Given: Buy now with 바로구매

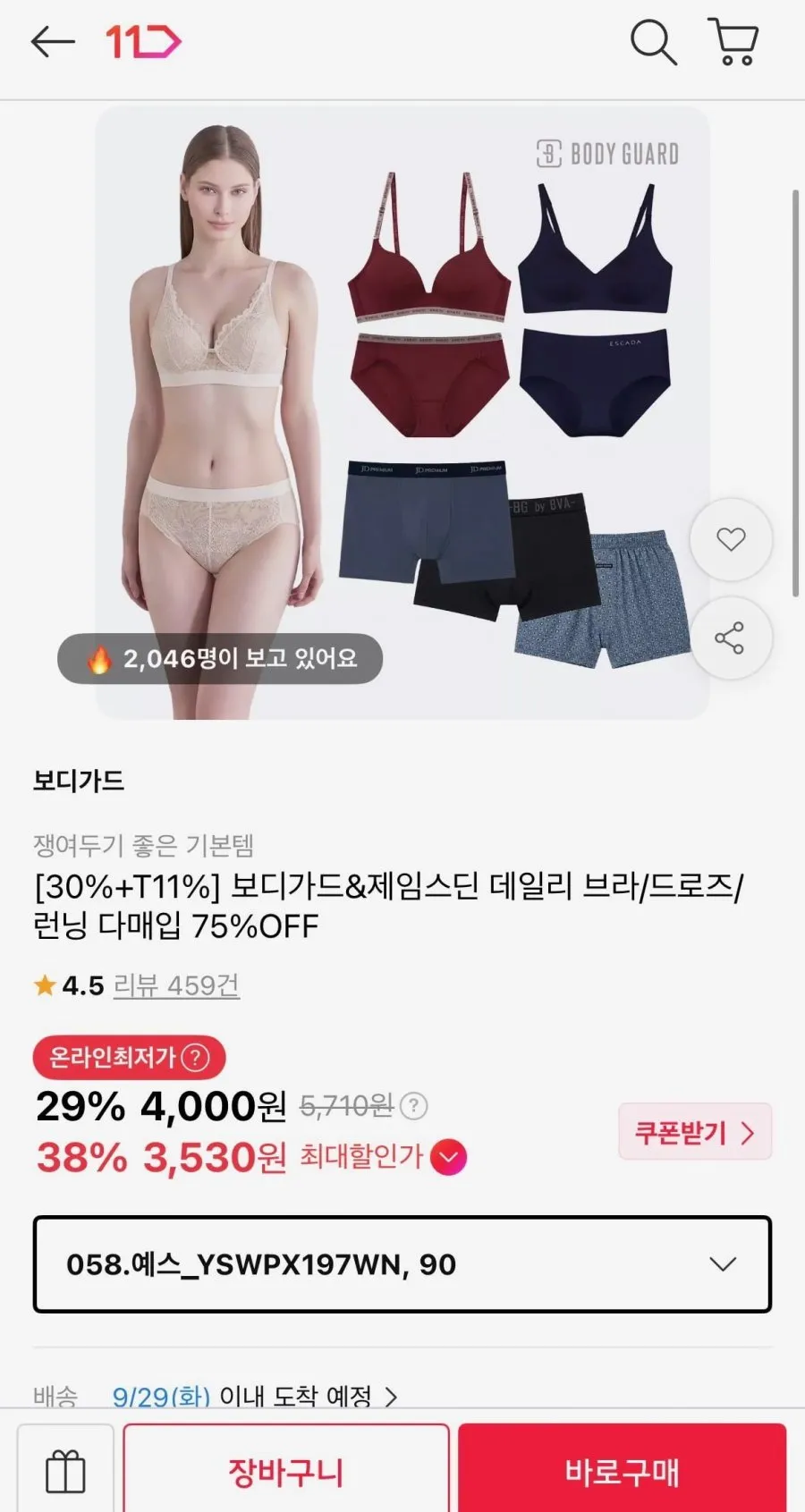Looking at the screenshot, I should click(623, 1471).
